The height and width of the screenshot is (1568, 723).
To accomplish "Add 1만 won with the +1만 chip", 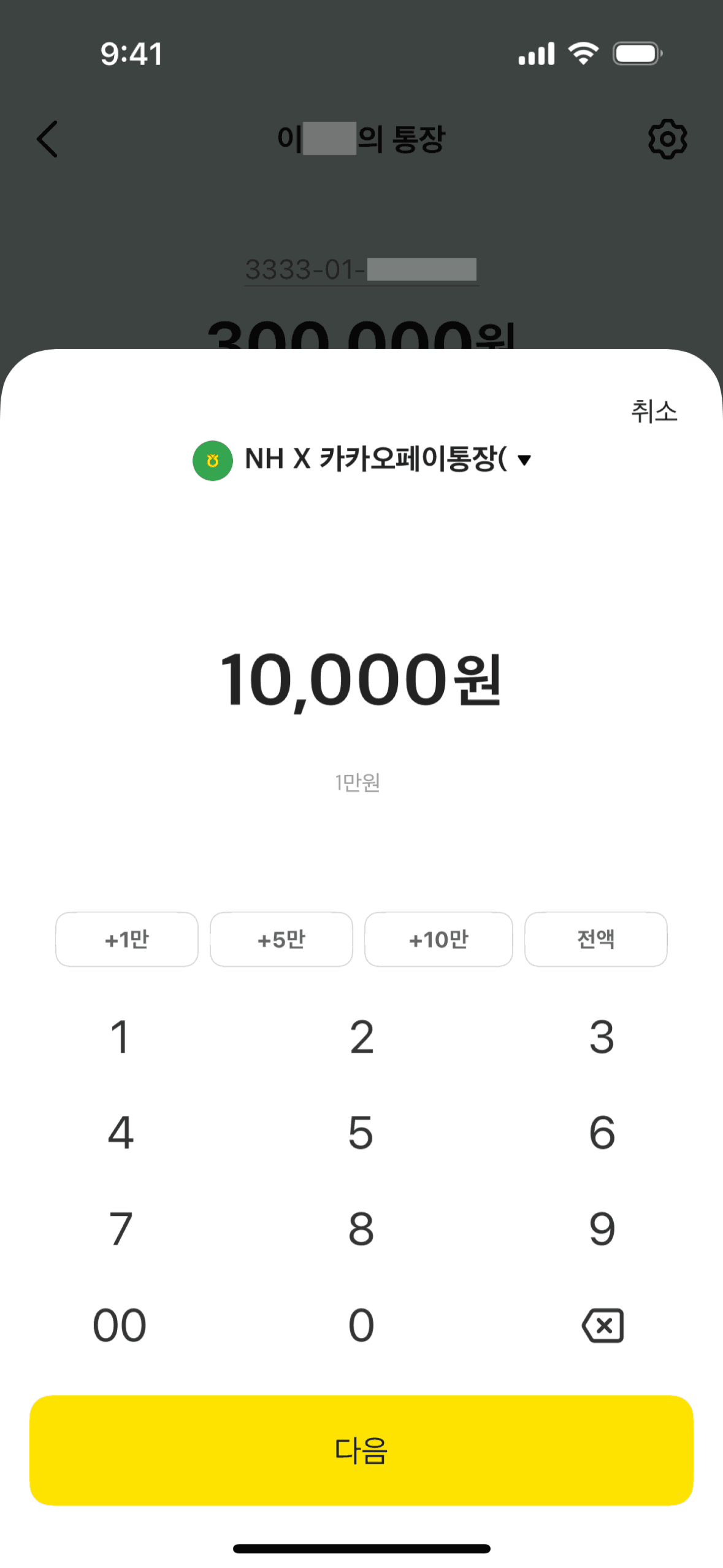I will 127,939.
